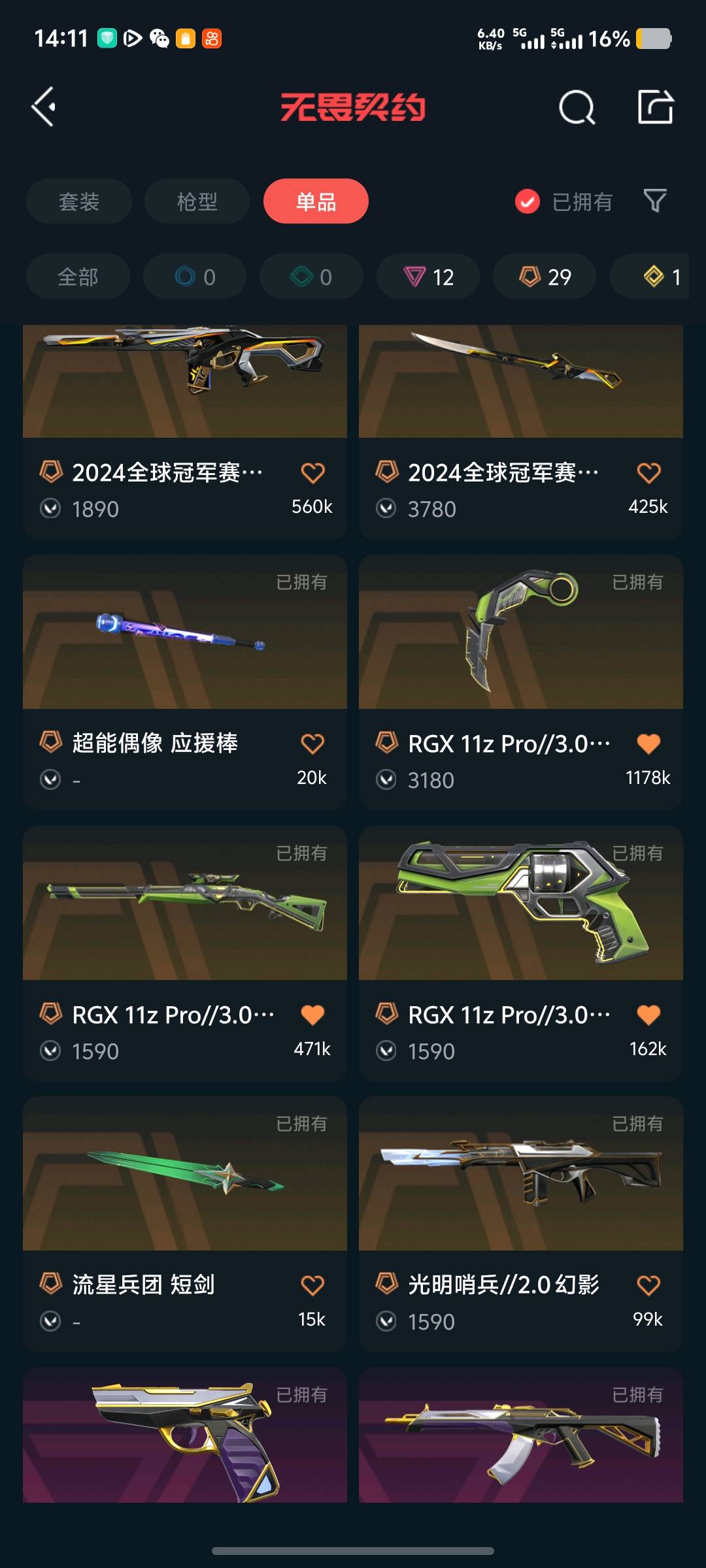This screenshot has width=706, height=1568.
Task: Filter by the orange tier chip showing 29
Action: pos(545,276)
